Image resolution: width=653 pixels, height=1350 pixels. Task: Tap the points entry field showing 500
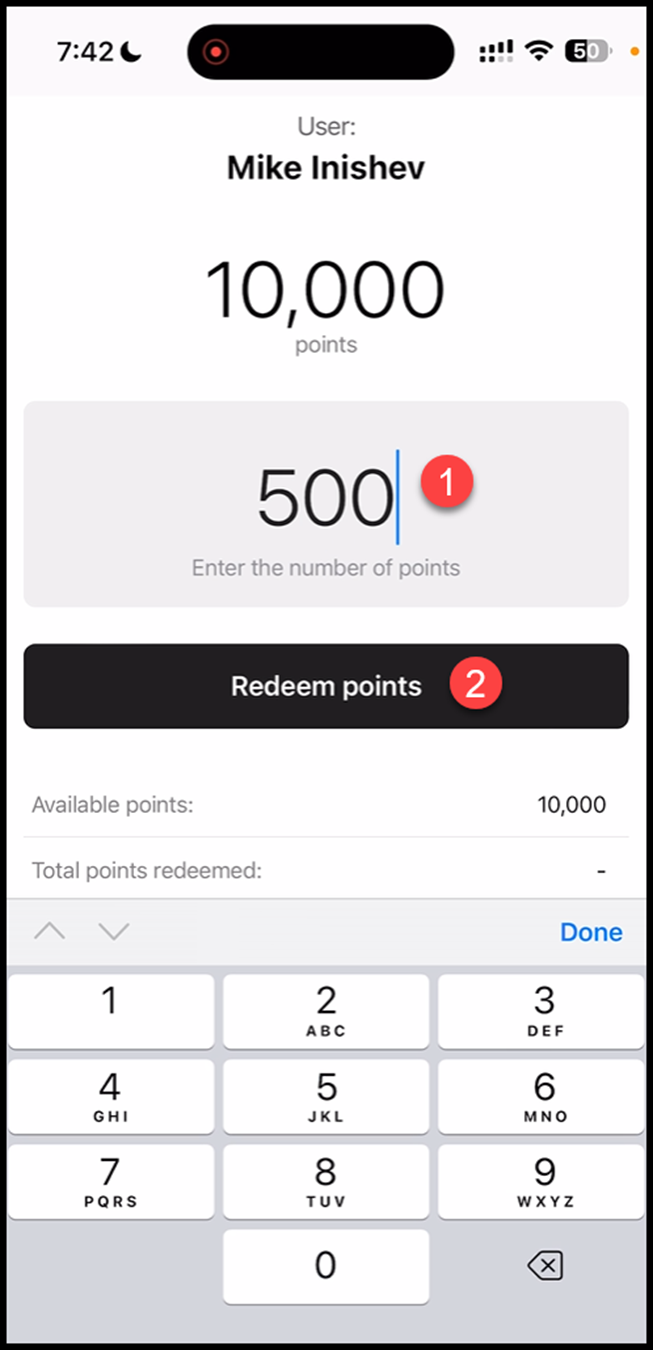(325, 499)
